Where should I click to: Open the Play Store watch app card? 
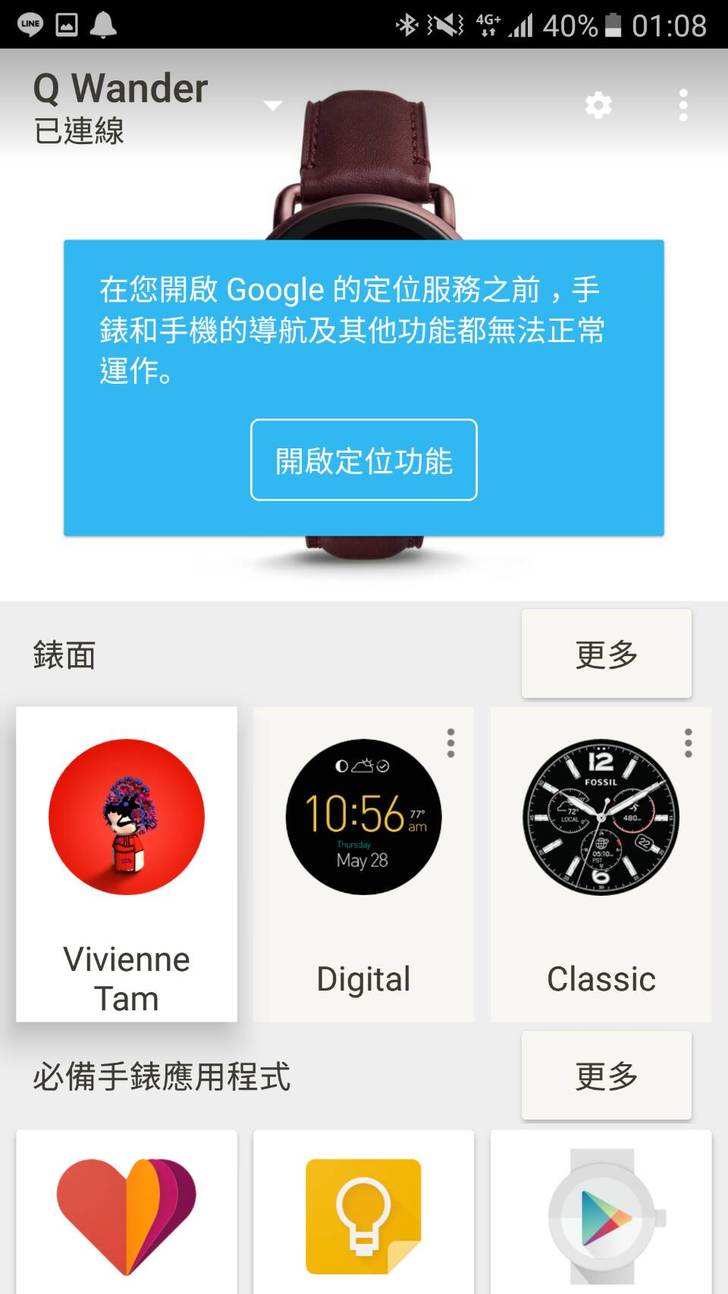pos(600,1215)
